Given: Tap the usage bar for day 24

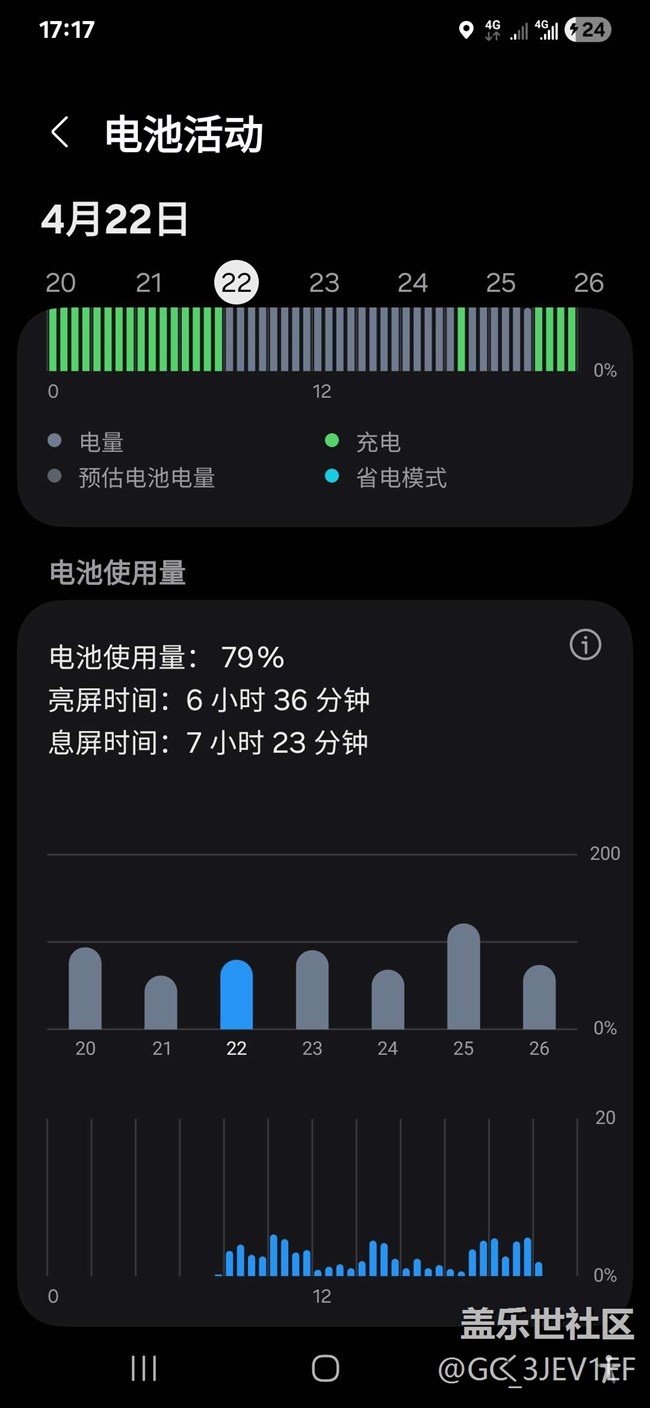Looking at the screenshot, I should click(388, 999).
